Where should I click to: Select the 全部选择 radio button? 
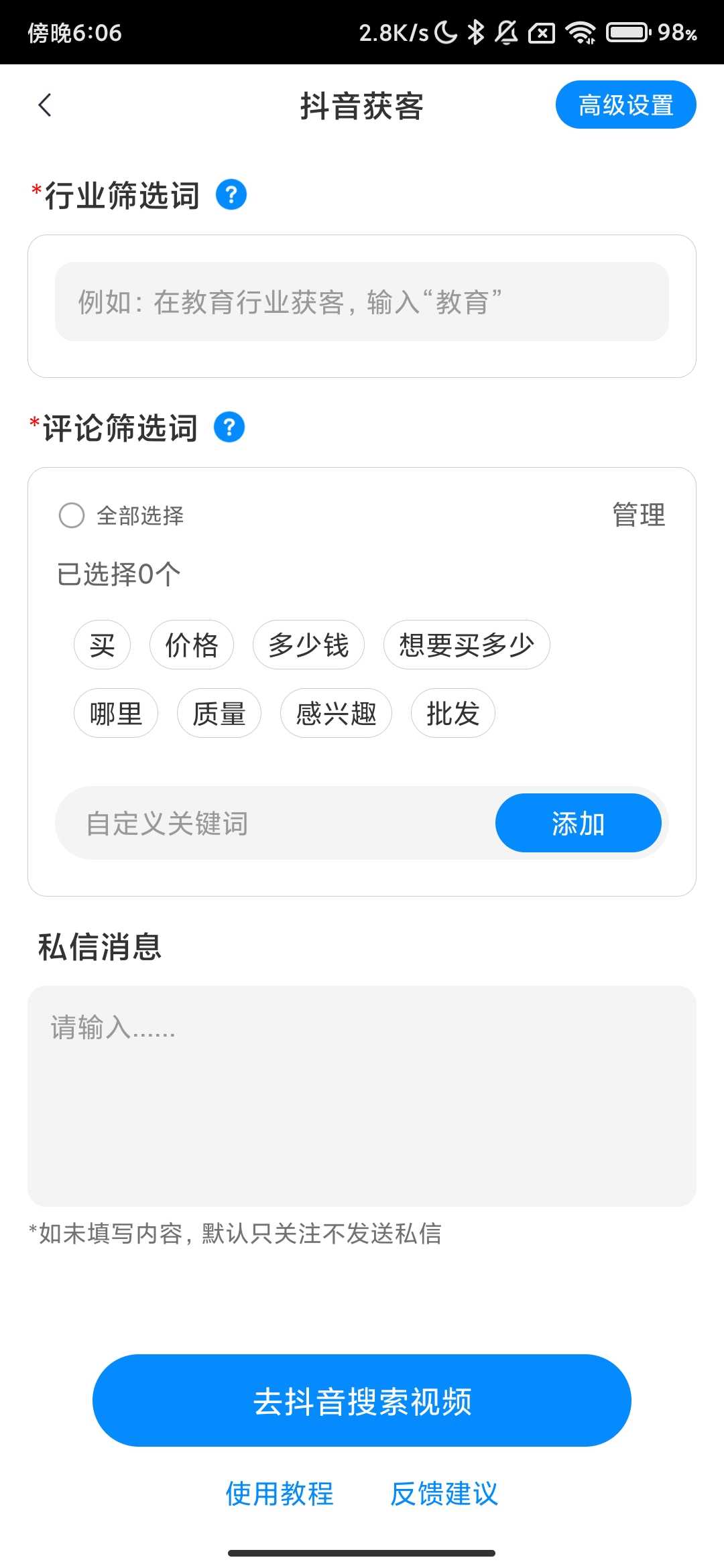[72, 516]
